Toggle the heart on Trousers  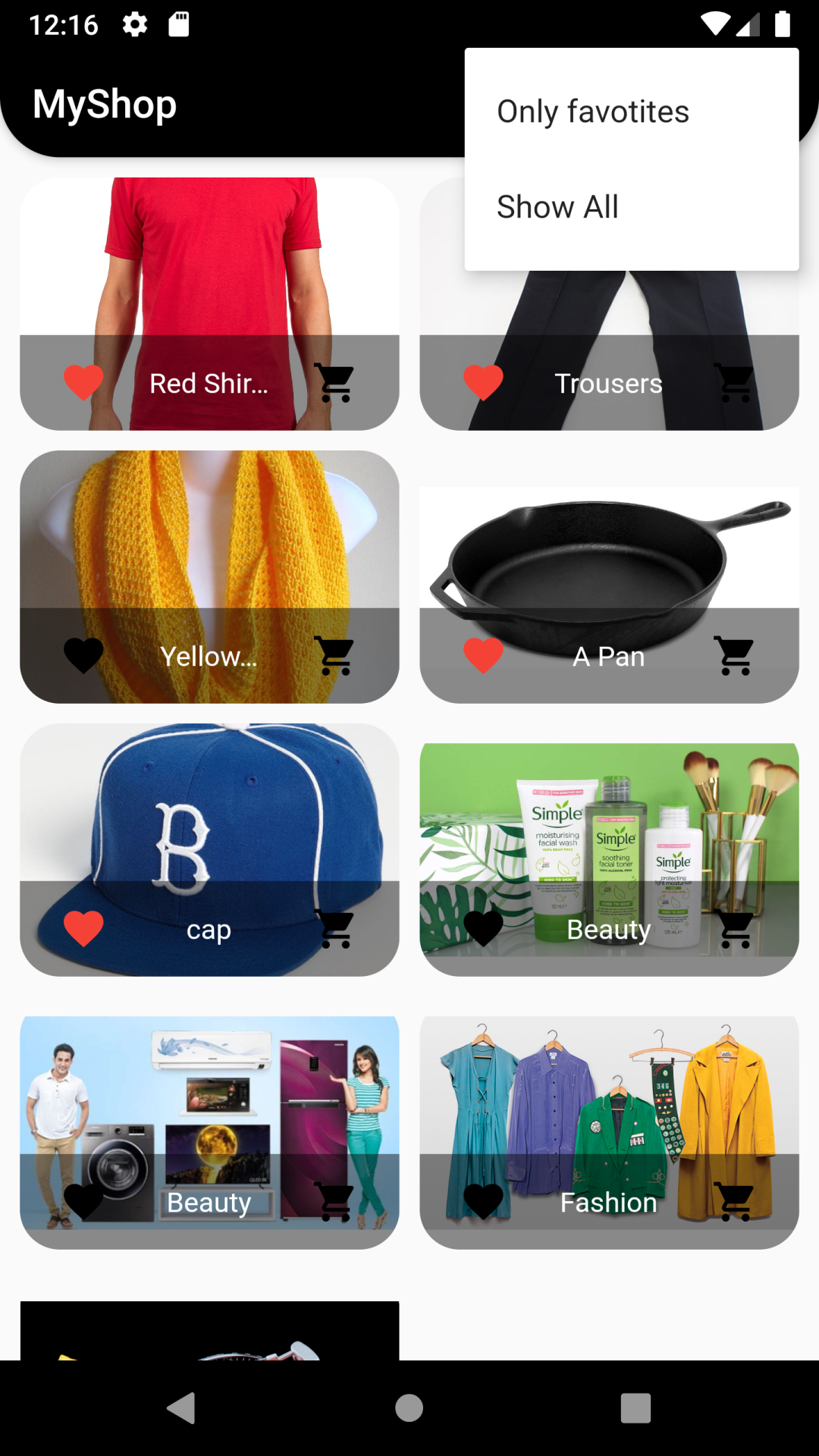click(483, 383)
